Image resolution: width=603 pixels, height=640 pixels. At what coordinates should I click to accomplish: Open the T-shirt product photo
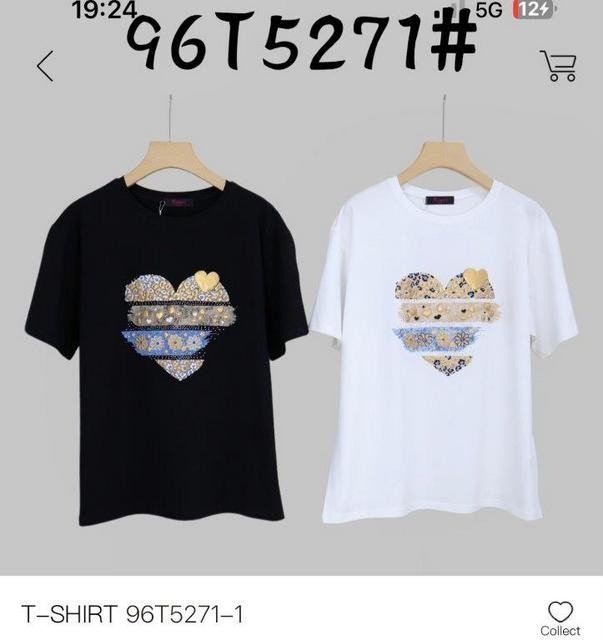301,330
